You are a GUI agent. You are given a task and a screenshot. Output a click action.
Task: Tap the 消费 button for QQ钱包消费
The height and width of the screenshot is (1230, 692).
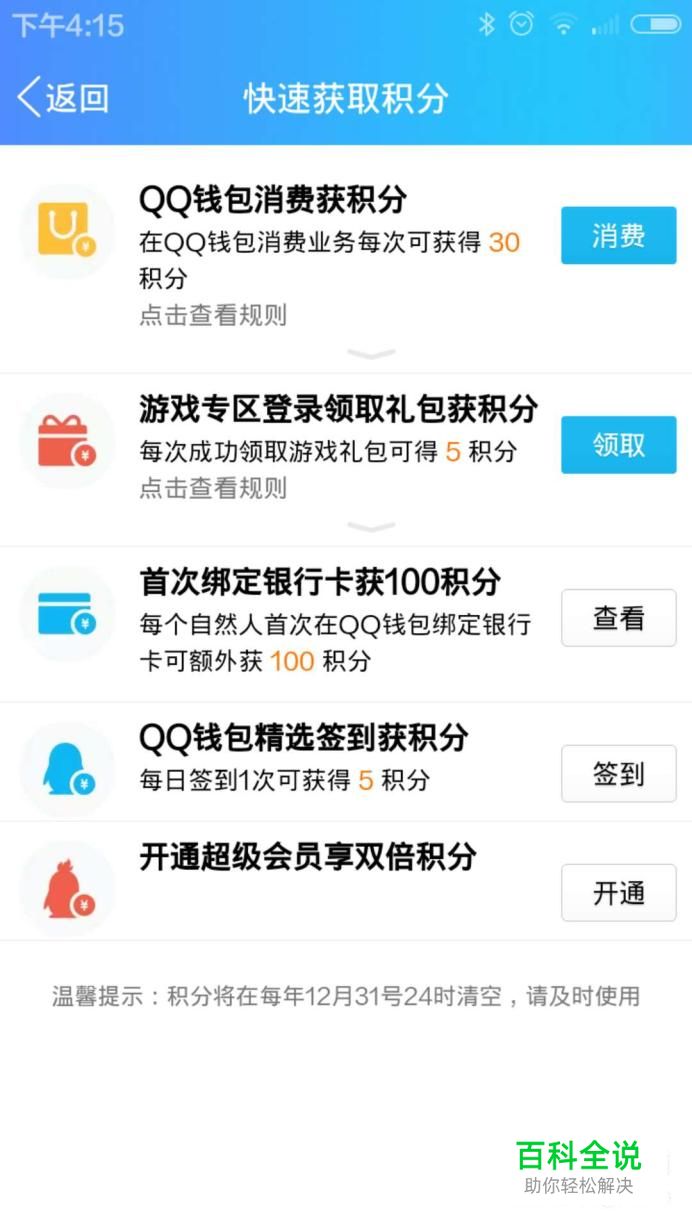click(618, 236)
